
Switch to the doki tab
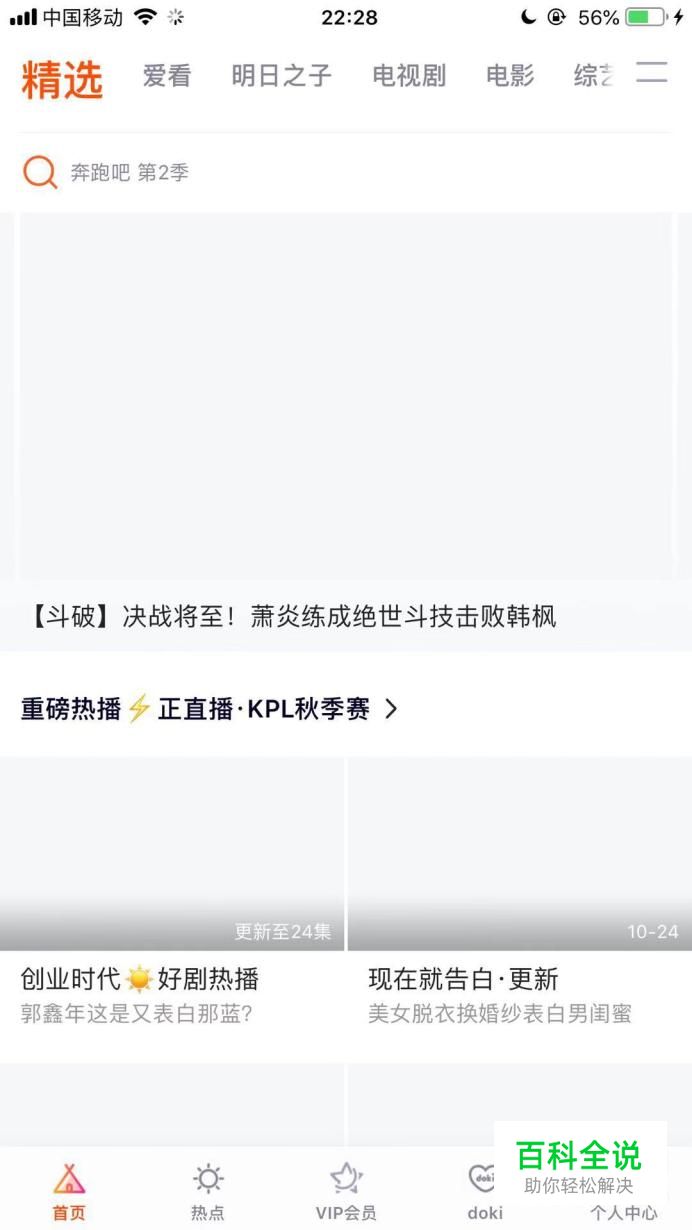pyautogui.click(x=484, y=1192)
